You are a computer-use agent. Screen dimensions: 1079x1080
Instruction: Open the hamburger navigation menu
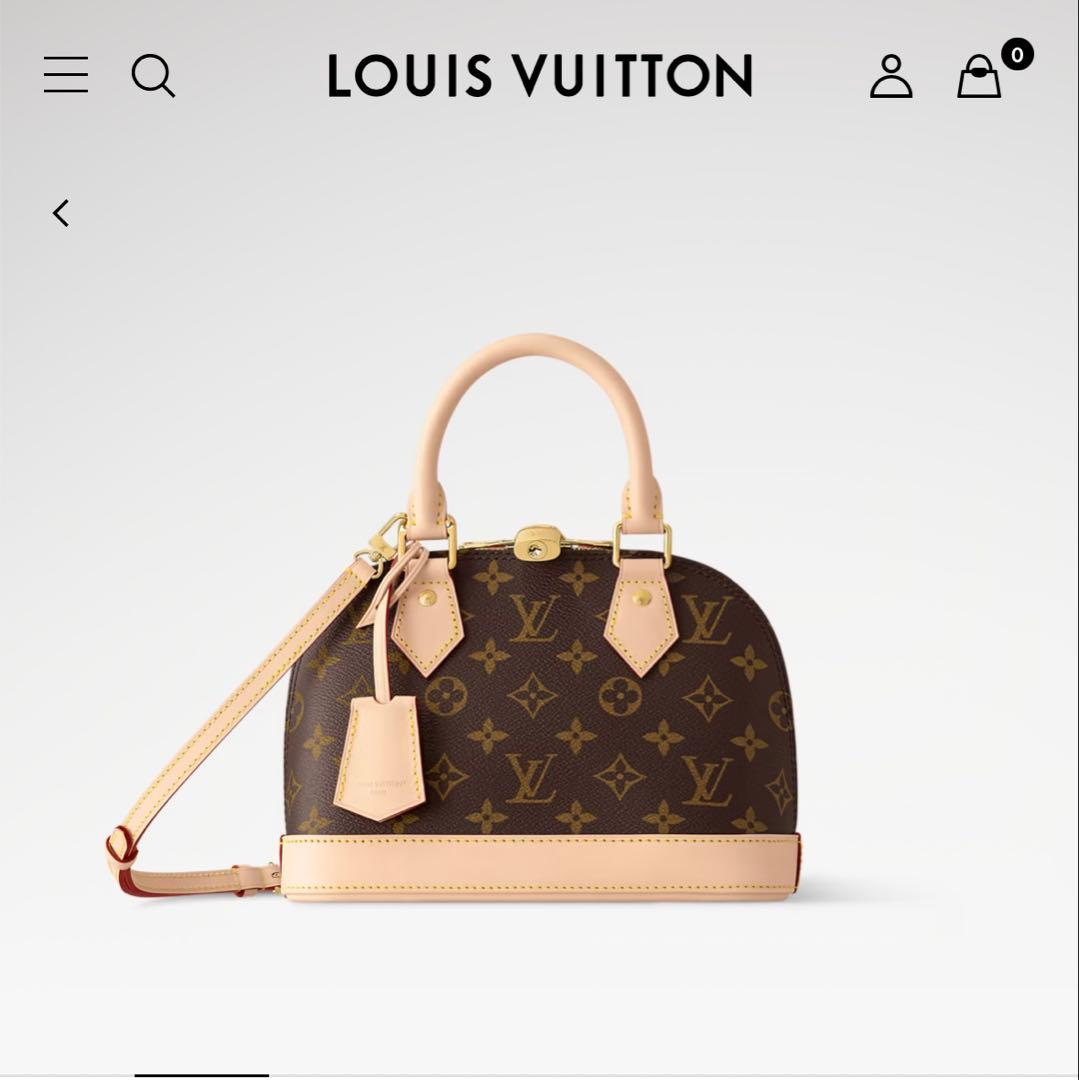(x=66, y=75)
